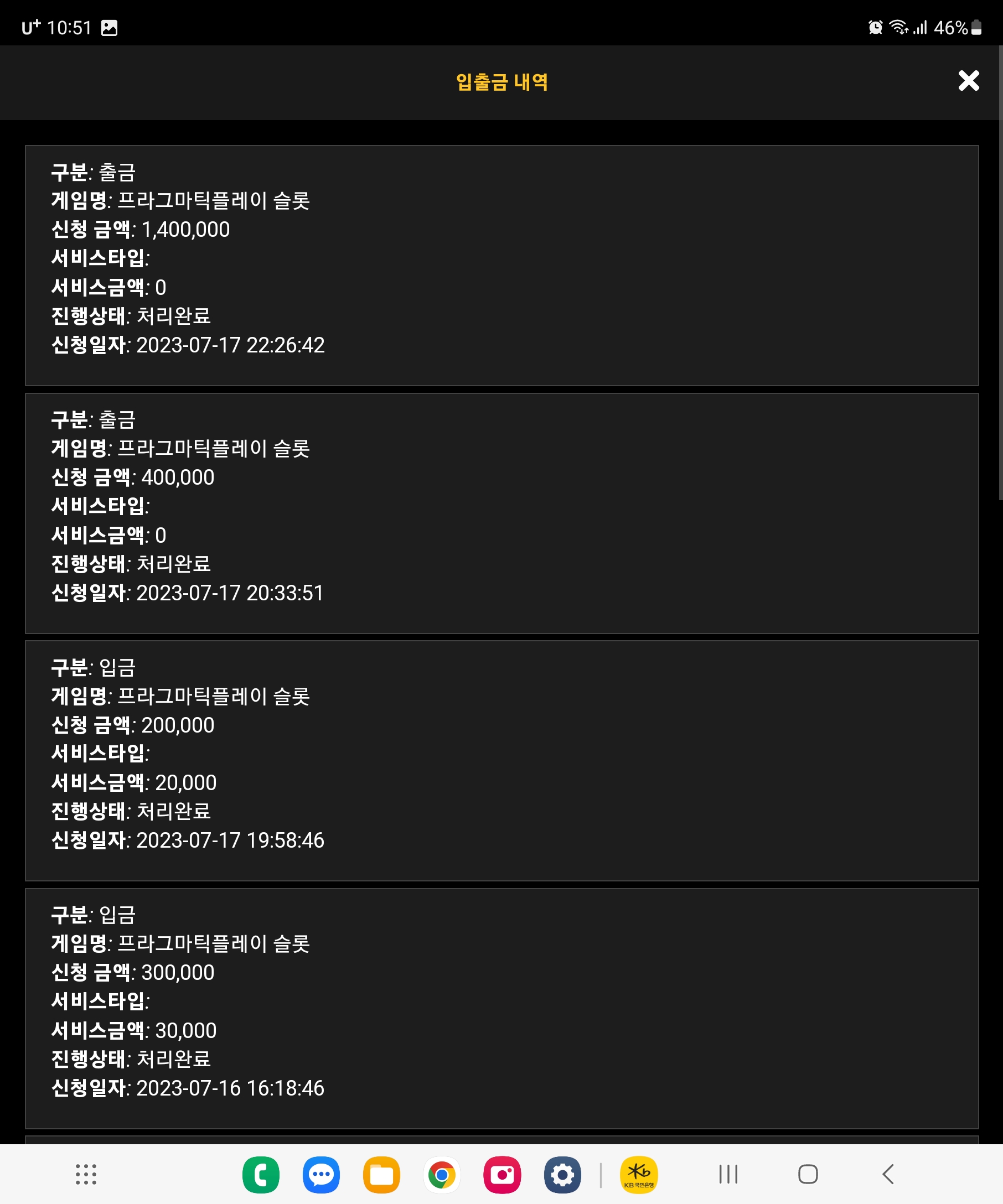Launch Chrome from the taskbar
Viewport: 1003px width, 1204px height.
pos(442,1174)
